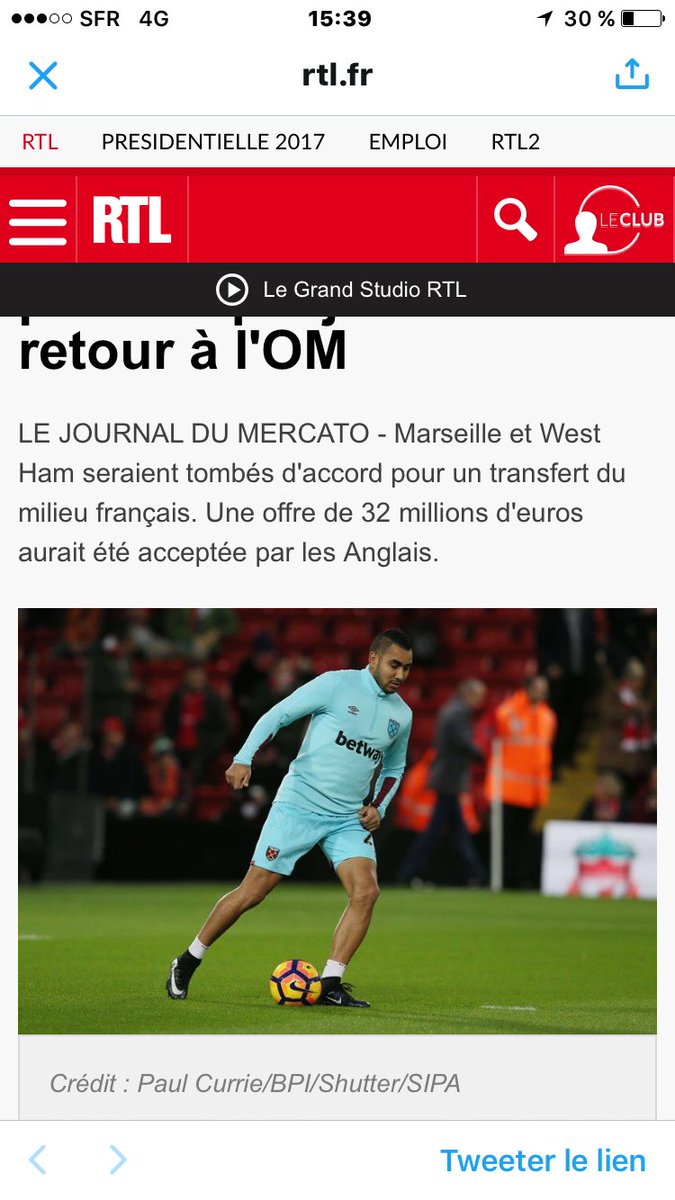Go to the EMPLOI section
675x1200 pixels.
point(408,142)
